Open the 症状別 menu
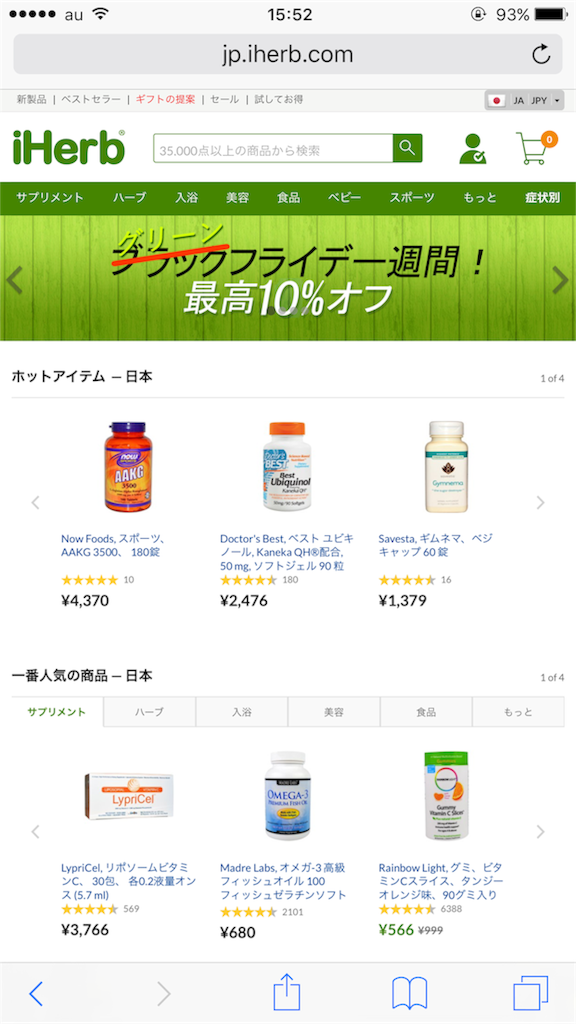This screenshot has width=576, height=1024. click(x=543, y=198)
